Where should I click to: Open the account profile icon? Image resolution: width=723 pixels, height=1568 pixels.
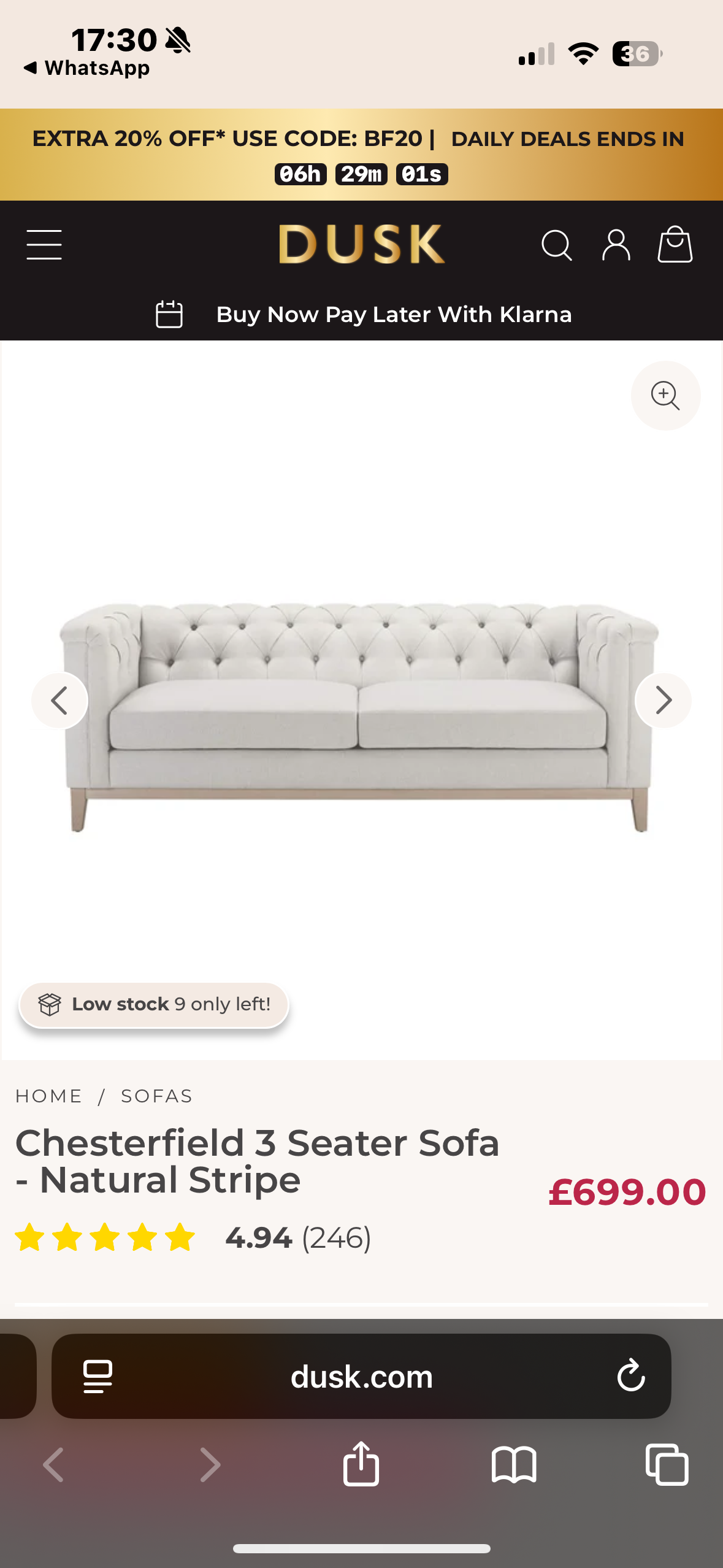[616, 245]
